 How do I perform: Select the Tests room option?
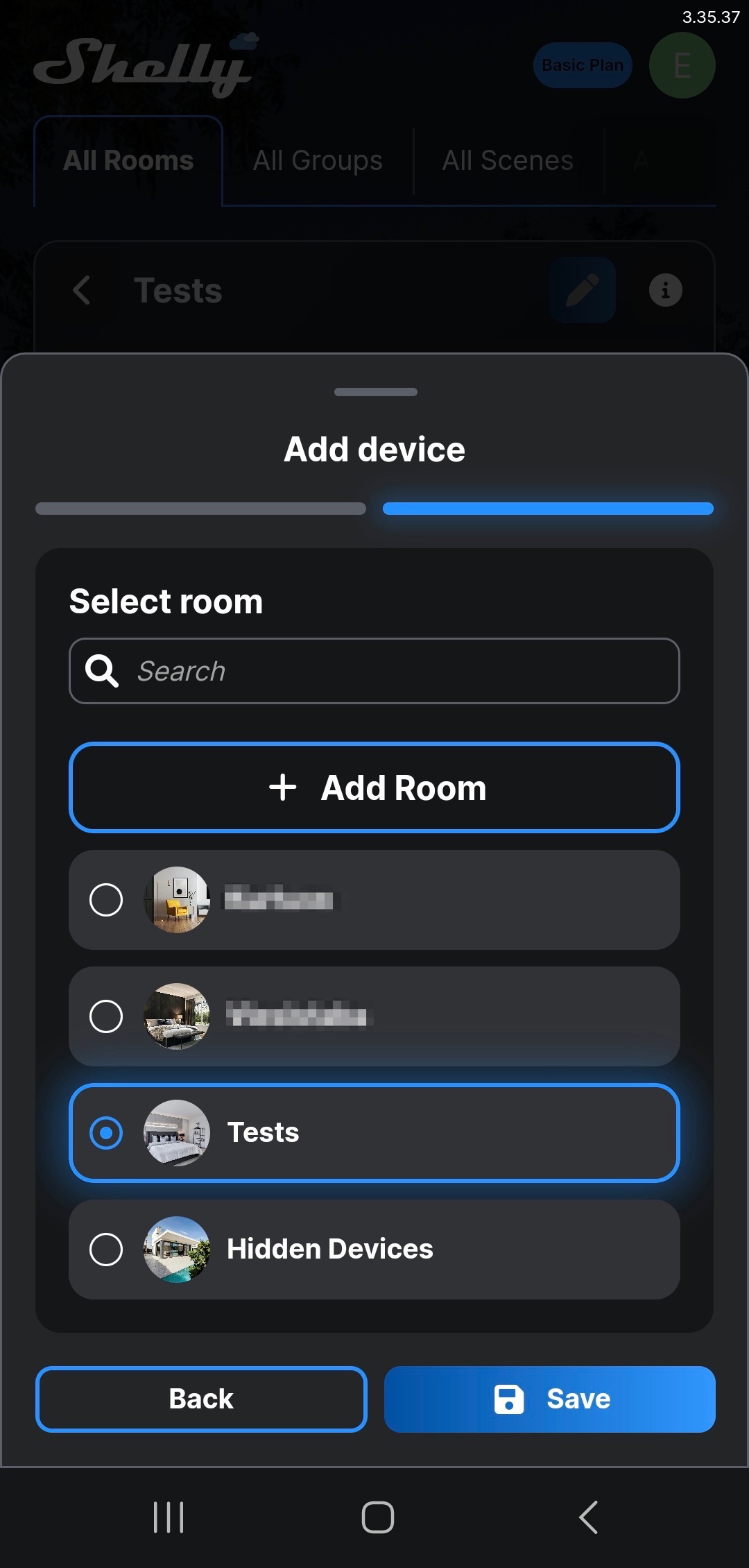[x=374, y=1133]
